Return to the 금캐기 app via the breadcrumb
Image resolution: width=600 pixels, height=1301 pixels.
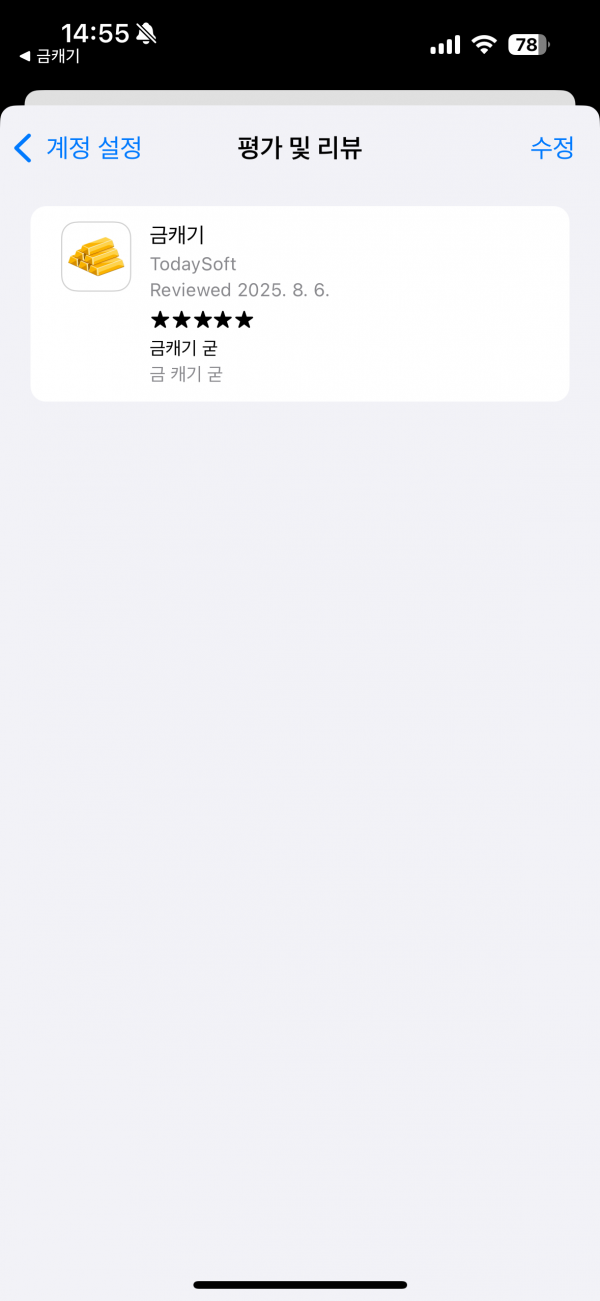coord(49,57)
